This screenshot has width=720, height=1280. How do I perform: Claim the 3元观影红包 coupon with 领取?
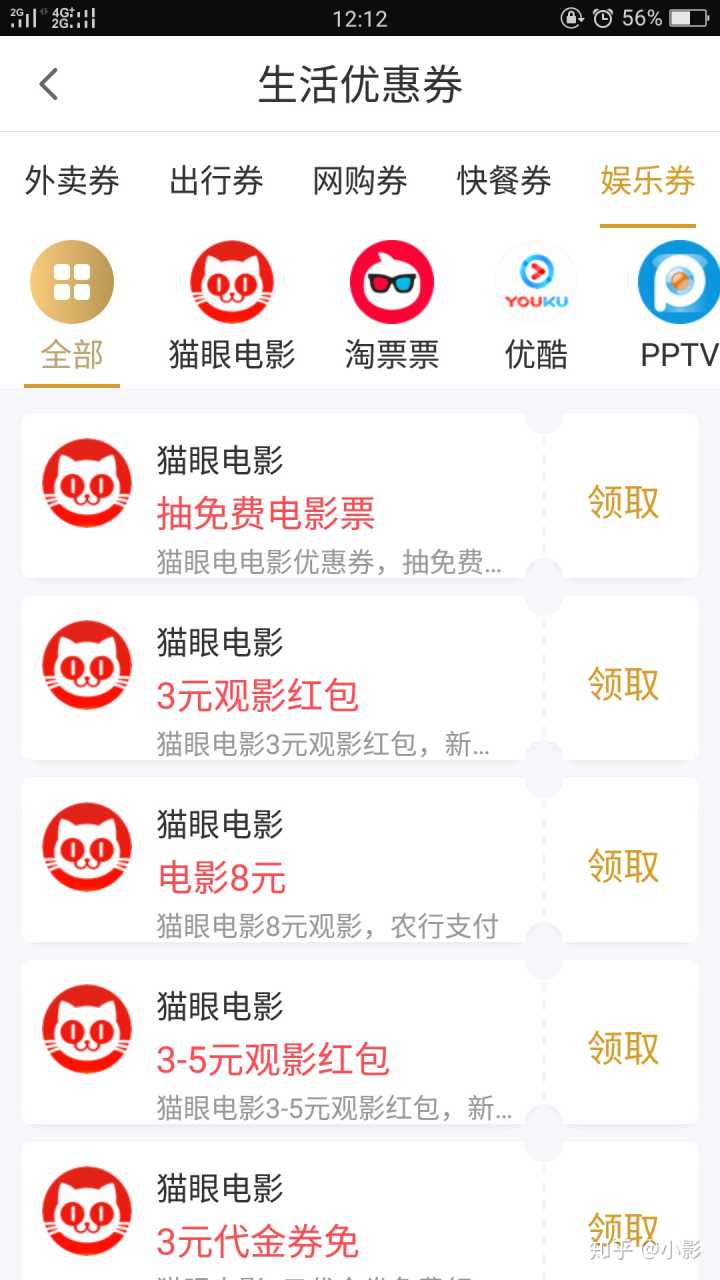pyautogui.click(x=623, y=684)
